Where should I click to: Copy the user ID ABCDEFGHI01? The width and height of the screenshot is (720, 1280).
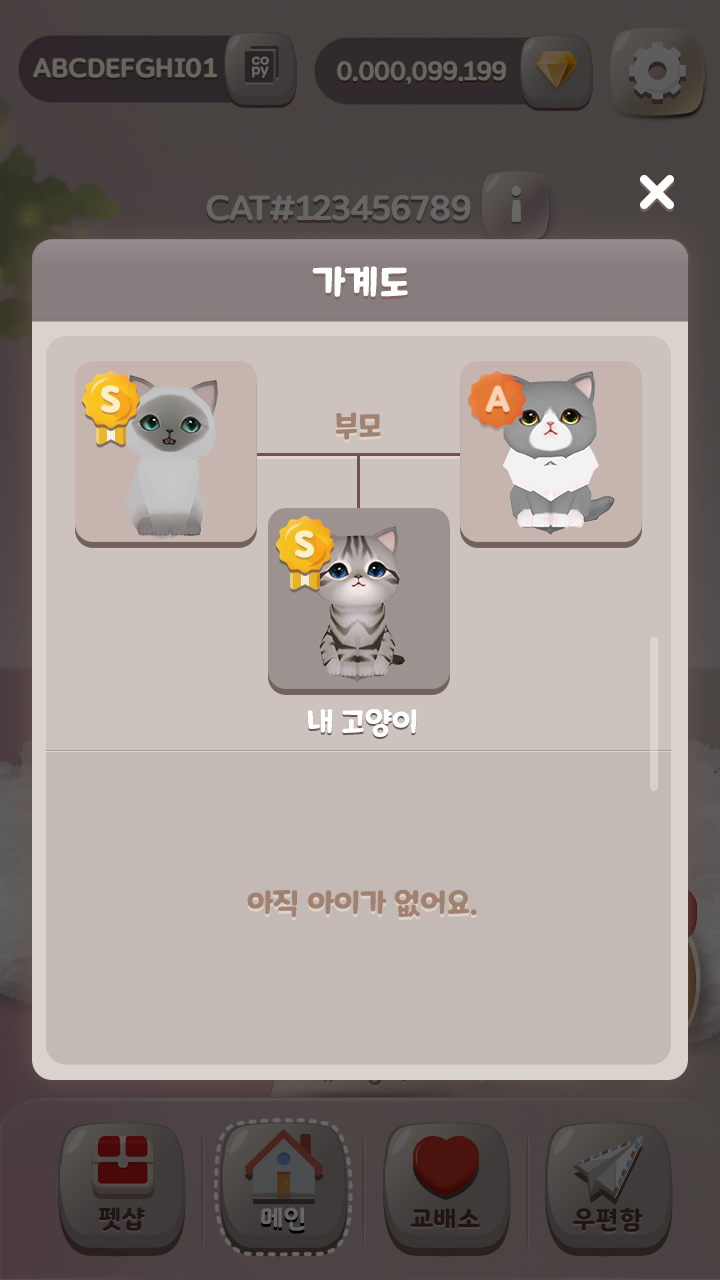[x=260, y=68]
